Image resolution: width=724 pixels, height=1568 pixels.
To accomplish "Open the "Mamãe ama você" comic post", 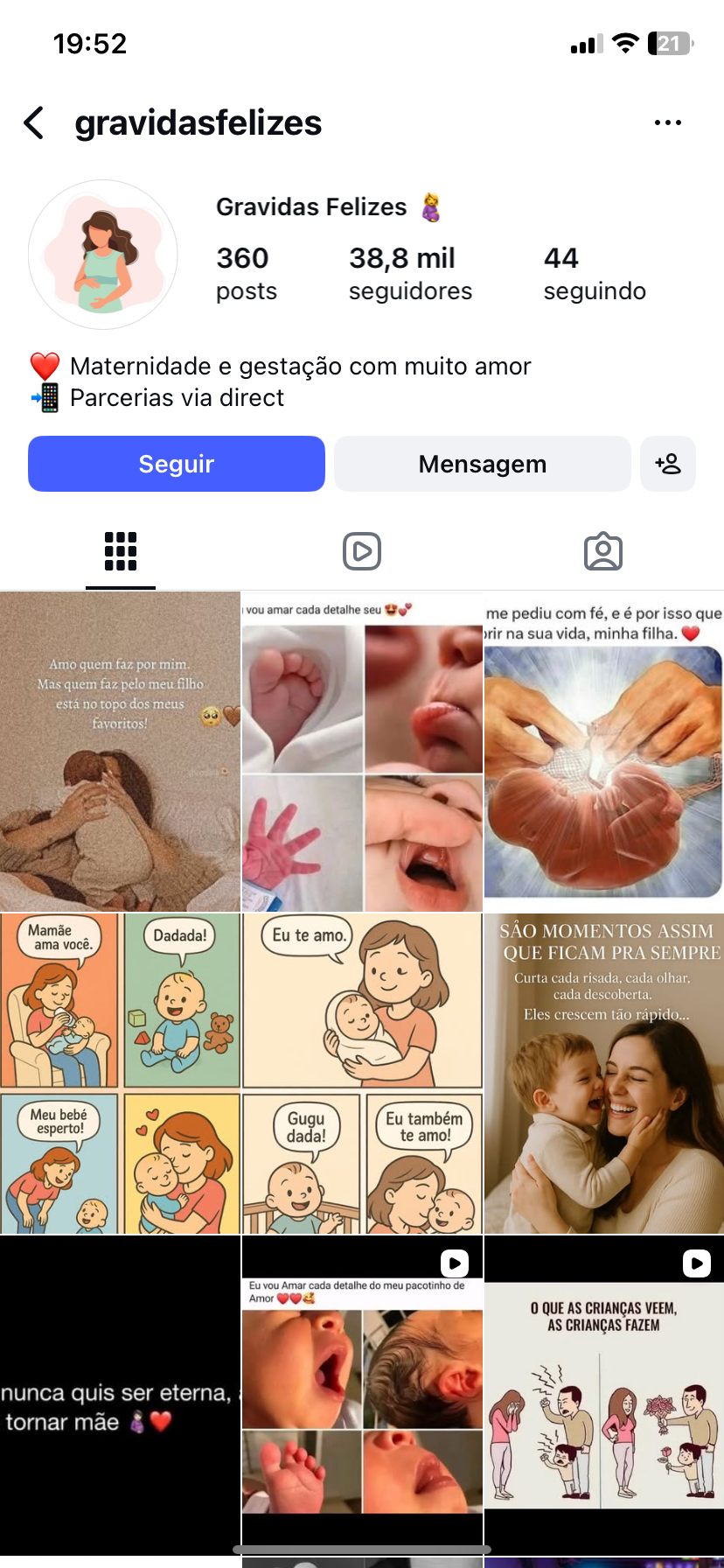I will (x=120, y=1074).
